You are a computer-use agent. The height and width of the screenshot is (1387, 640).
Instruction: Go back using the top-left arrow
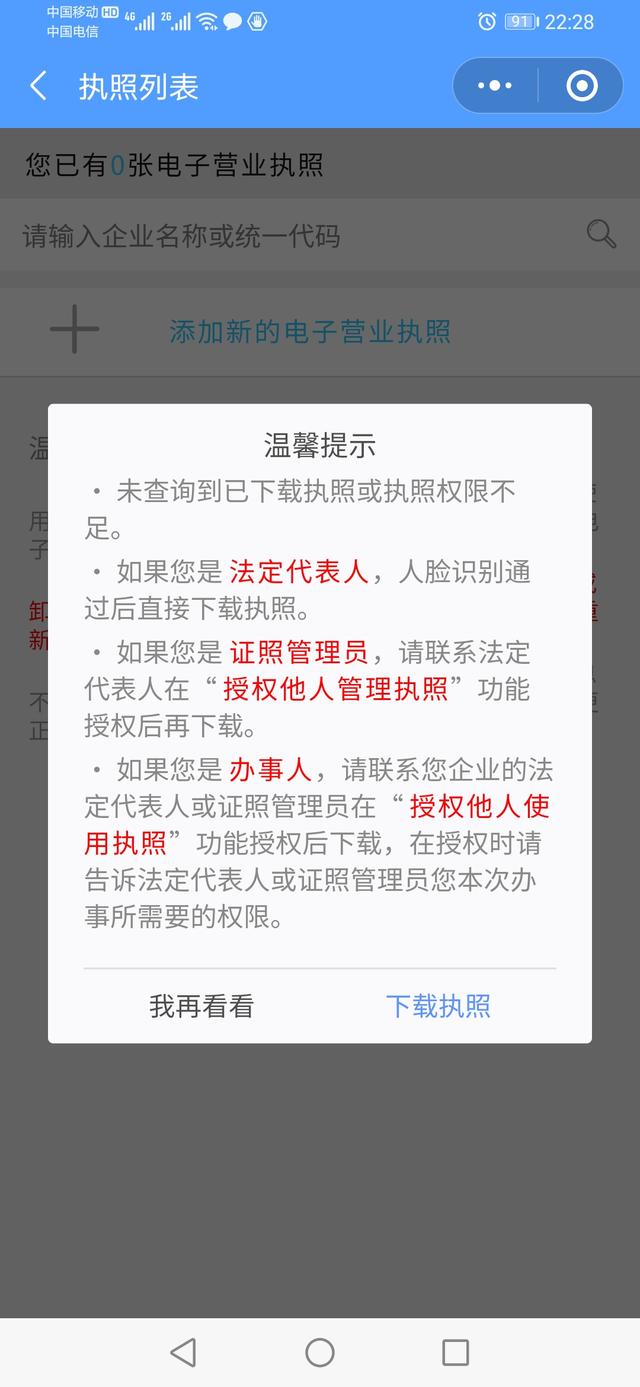(x=38, y=86)
